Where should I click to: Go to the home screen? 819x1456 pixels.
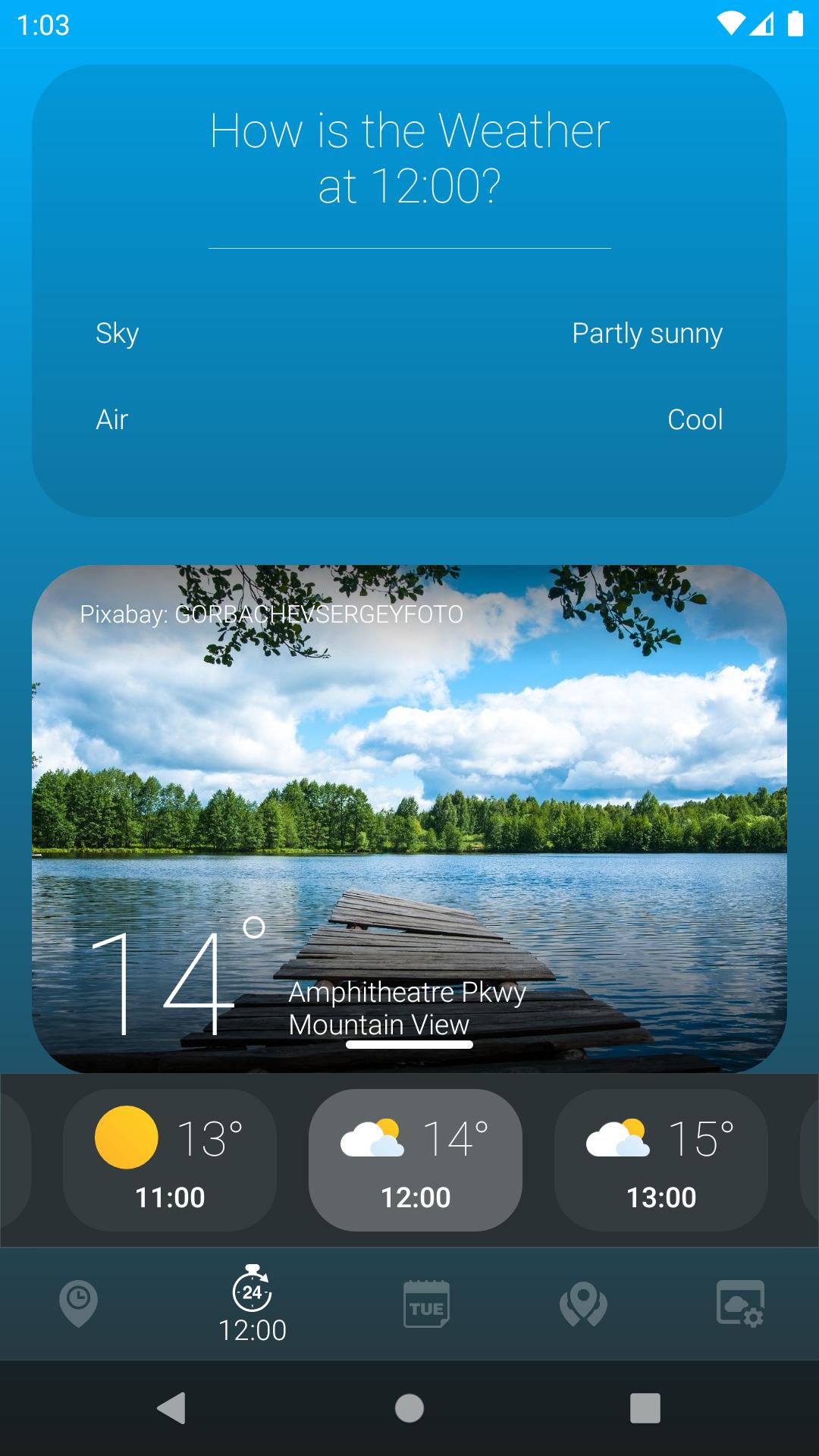coord(409,1408)
